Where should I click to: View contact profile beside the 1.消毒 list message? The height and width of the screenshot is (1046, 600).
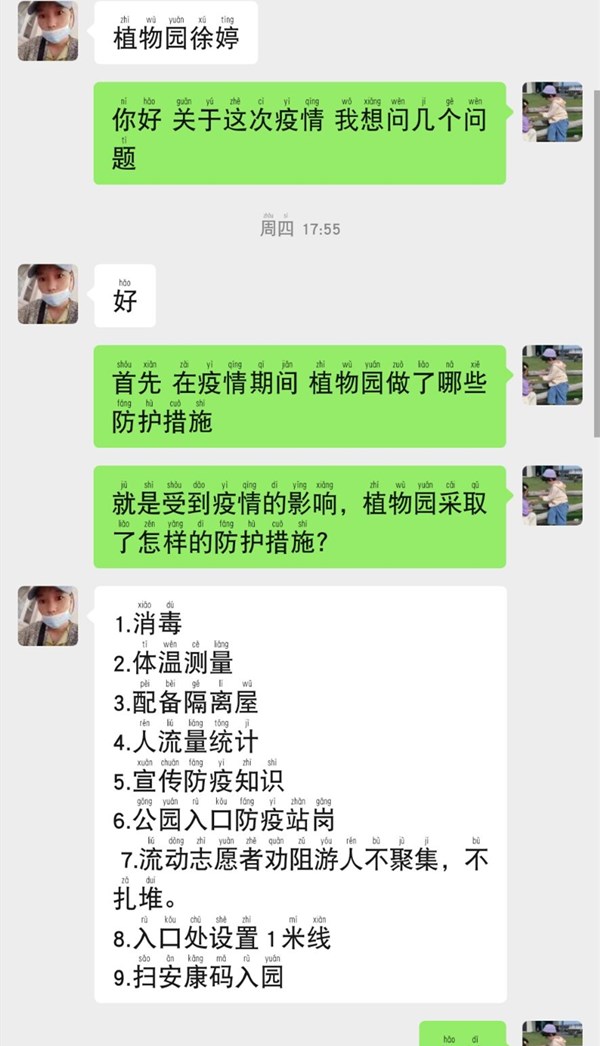(x=48, y=616)
